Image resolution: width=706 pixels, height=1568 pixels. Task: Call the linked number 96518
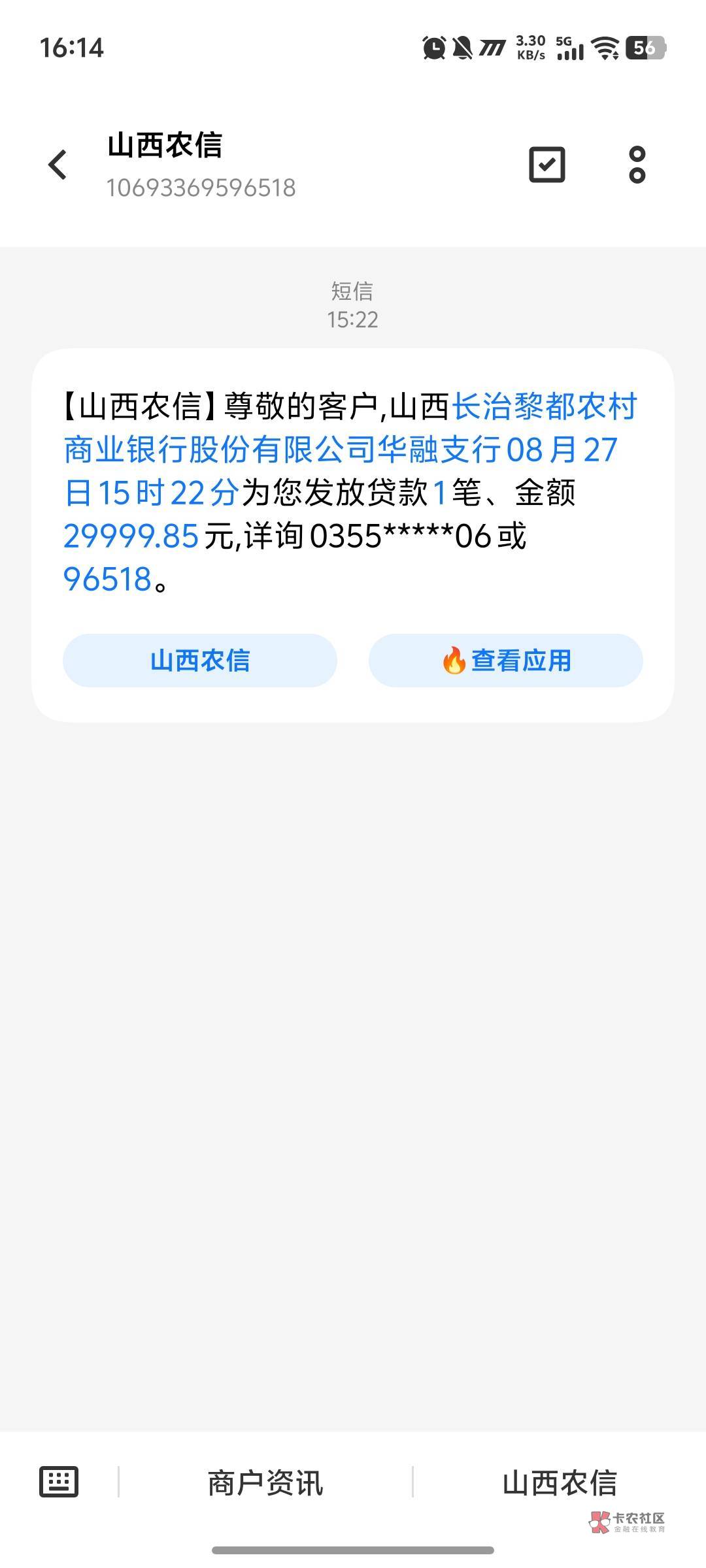coord(108,580)
